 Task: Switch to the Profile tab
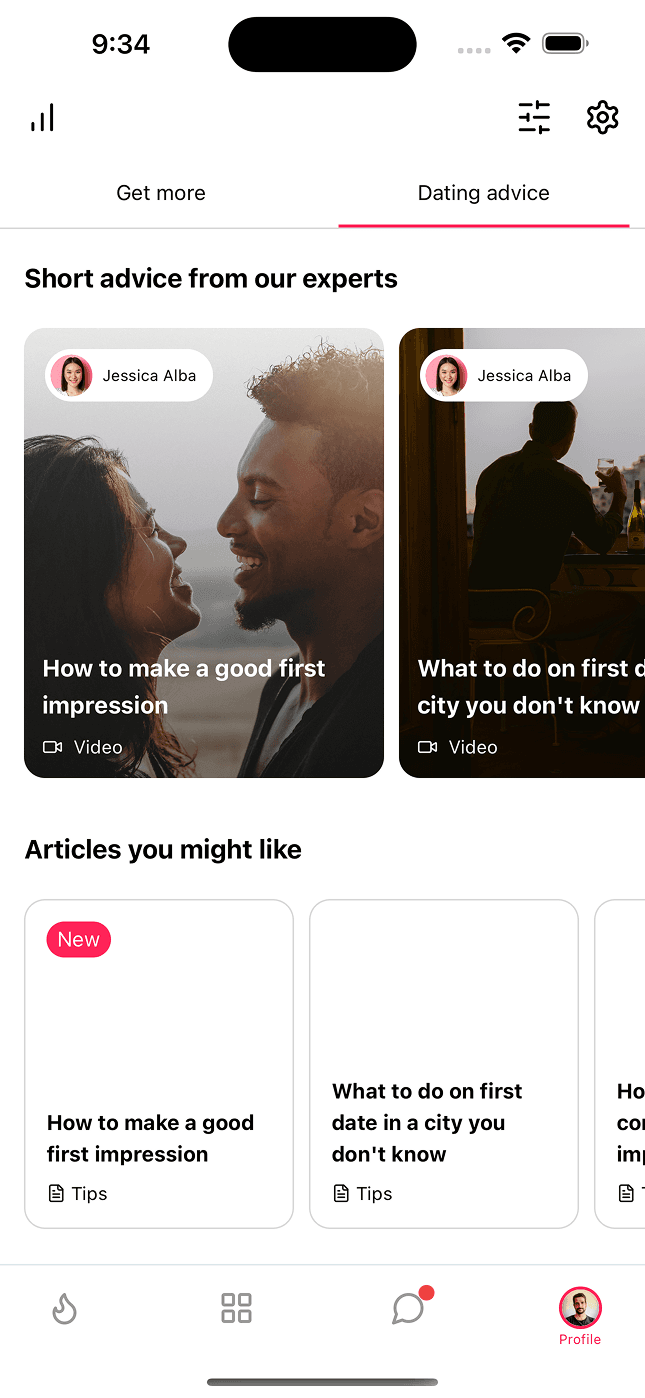pyautogui.click(x=580, y=1314)
